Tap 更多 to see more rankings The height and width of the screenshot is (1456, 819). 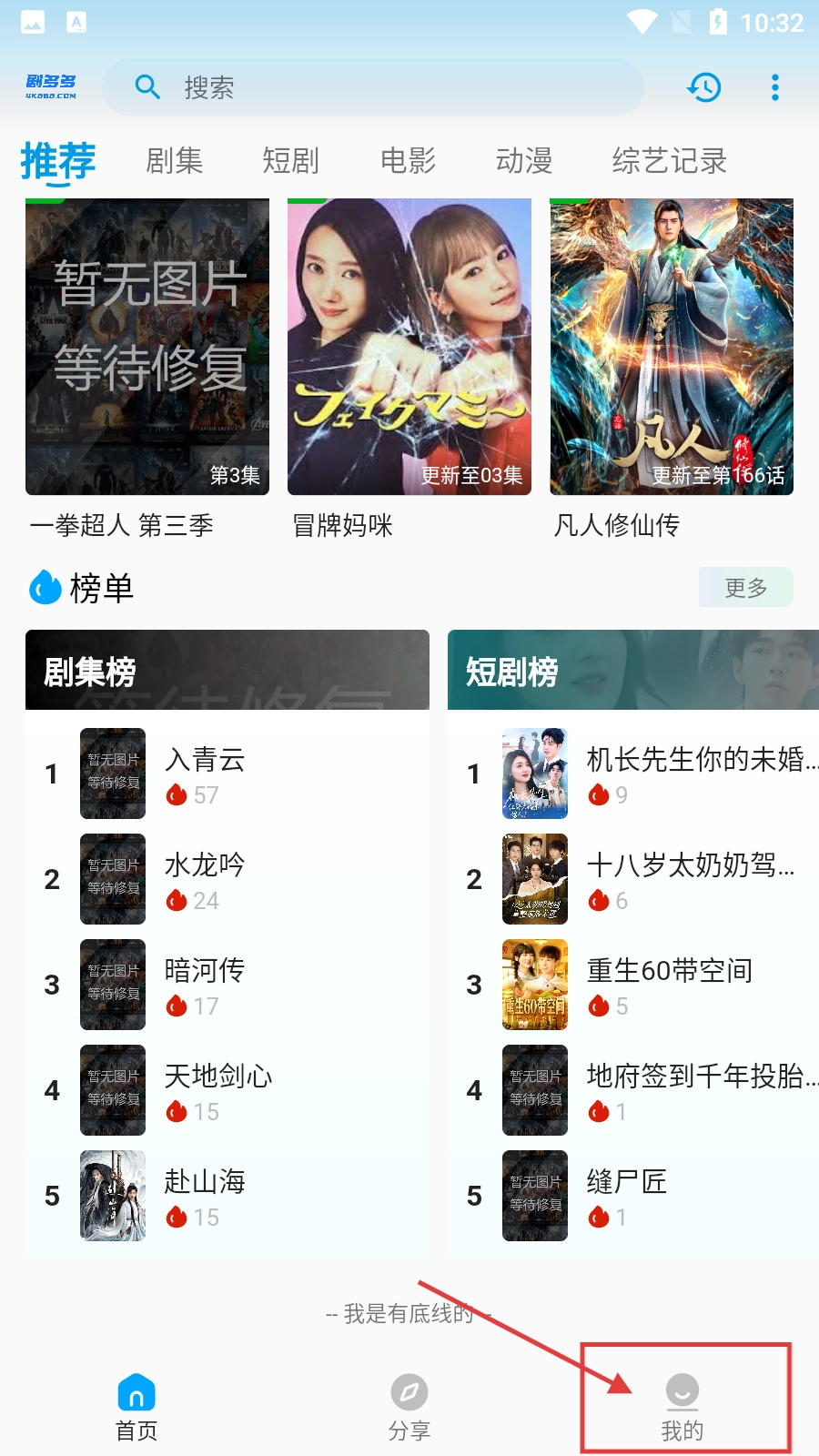745,588
